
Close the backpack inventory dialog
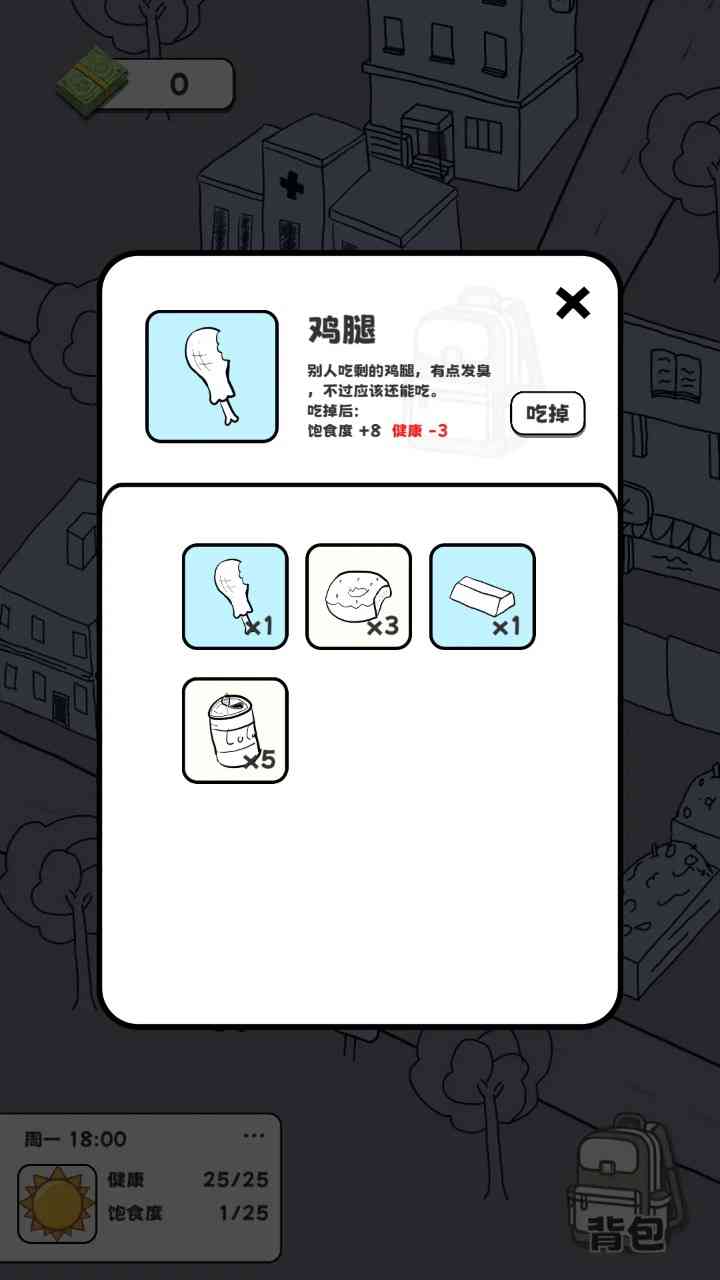572,302
